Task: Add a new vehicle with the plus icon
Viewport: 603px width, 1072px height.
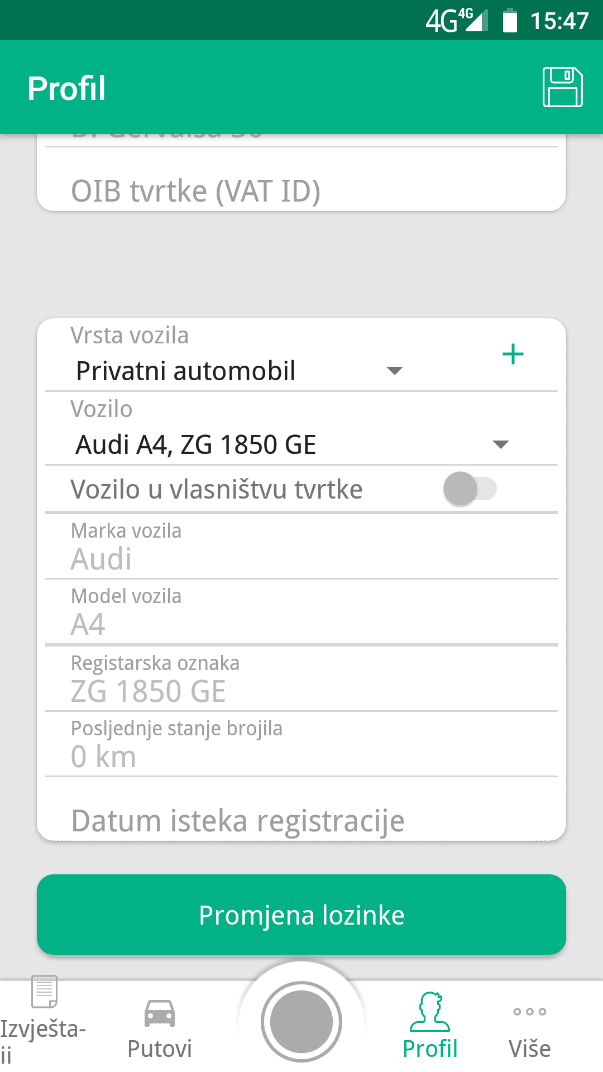Action: 513,354
